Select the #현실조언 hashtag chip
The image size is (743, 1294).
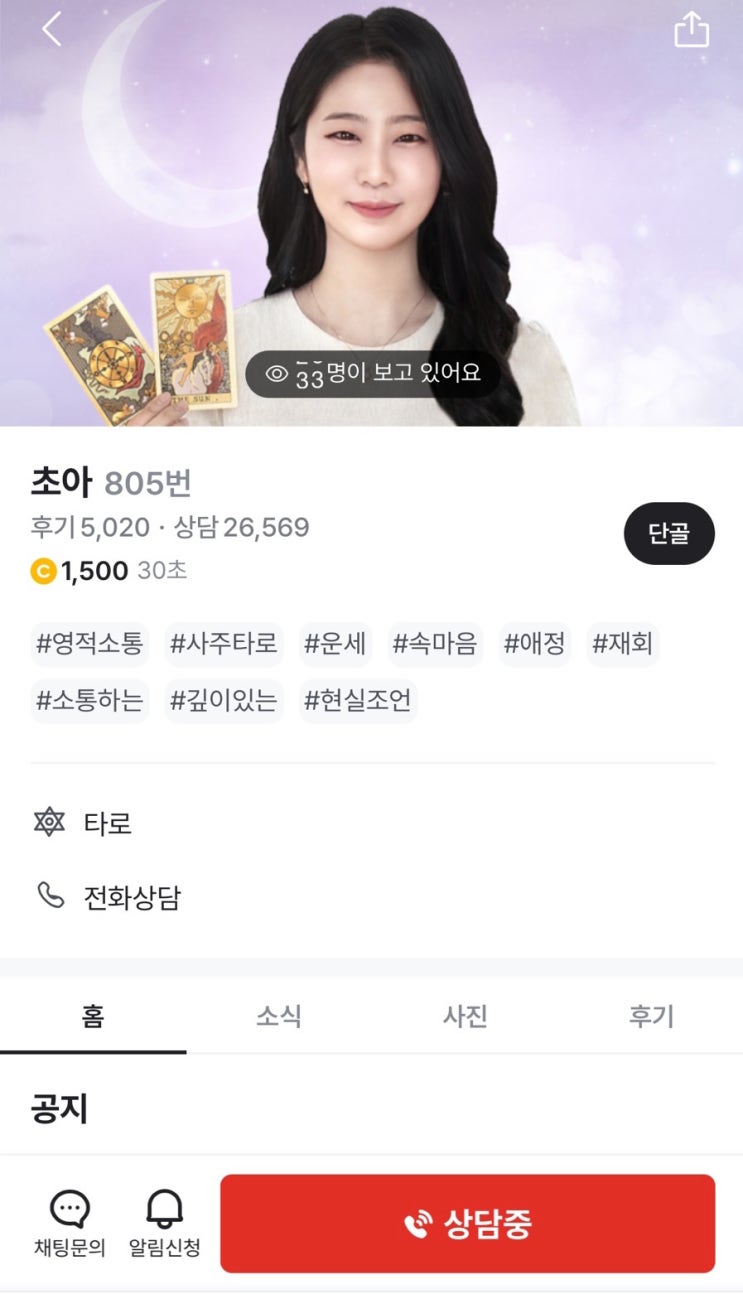(x=358, y=701)
